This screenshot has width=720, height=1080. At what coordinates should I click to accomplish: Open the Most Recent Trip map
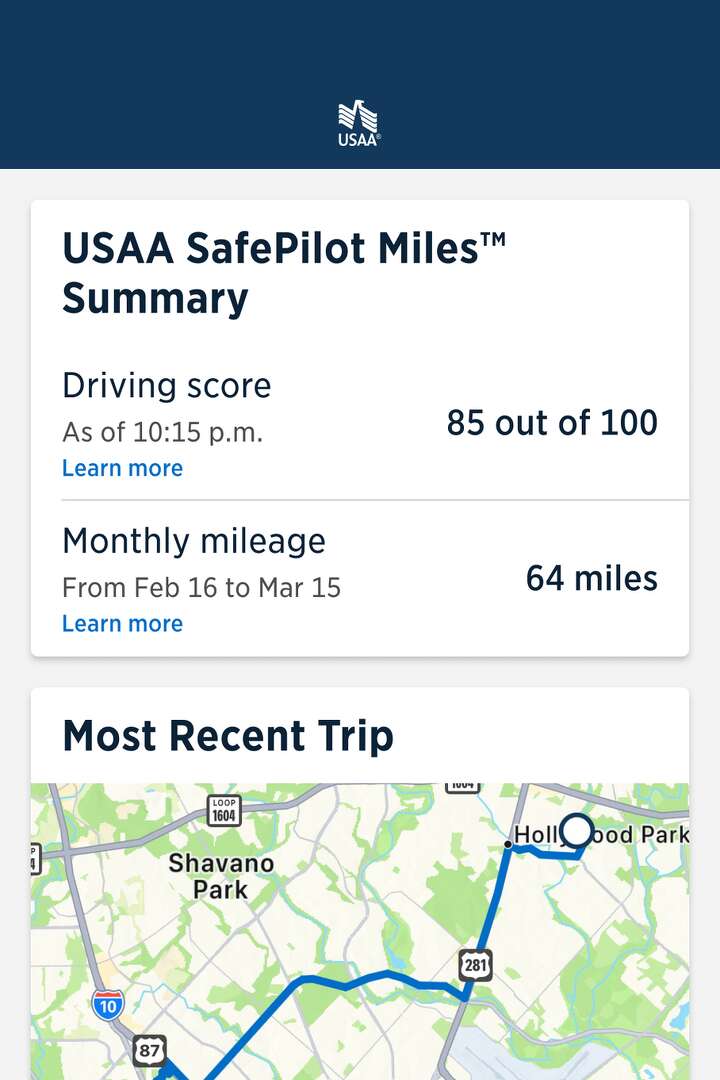tap(360, 930)
